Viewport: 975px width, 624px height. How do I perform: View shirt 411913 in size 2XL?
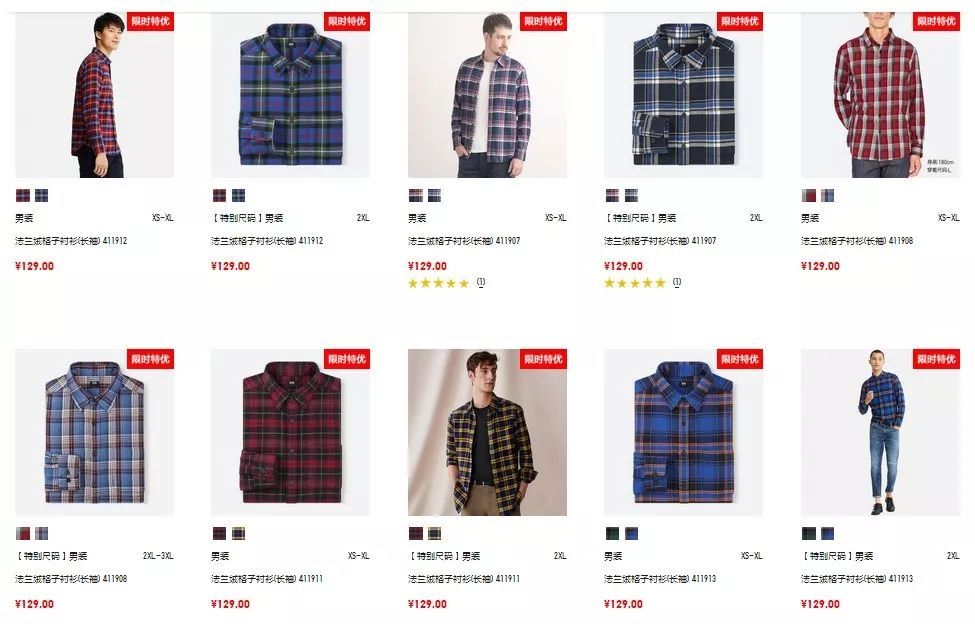click(x=880, y=432)
